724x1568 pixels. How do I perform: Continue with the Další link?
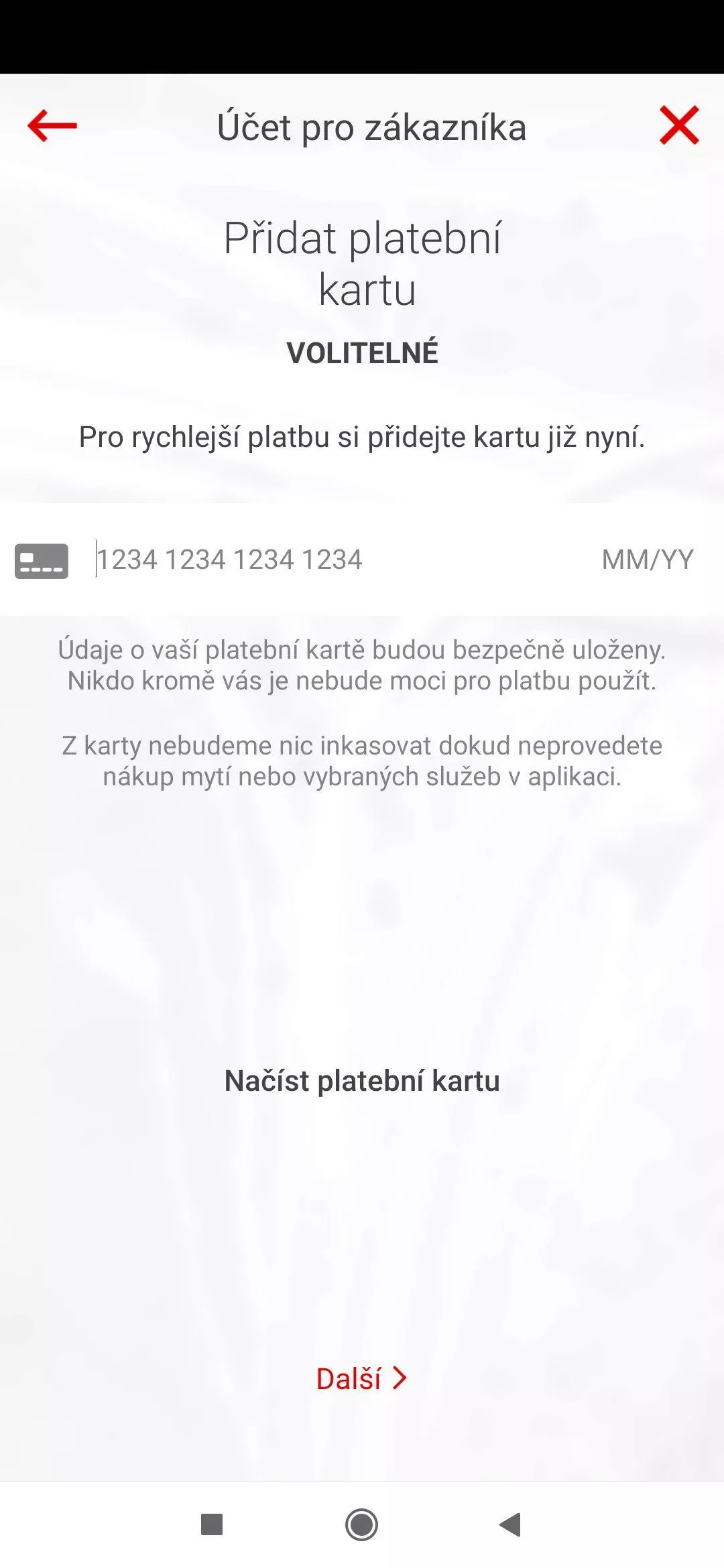362,1378
